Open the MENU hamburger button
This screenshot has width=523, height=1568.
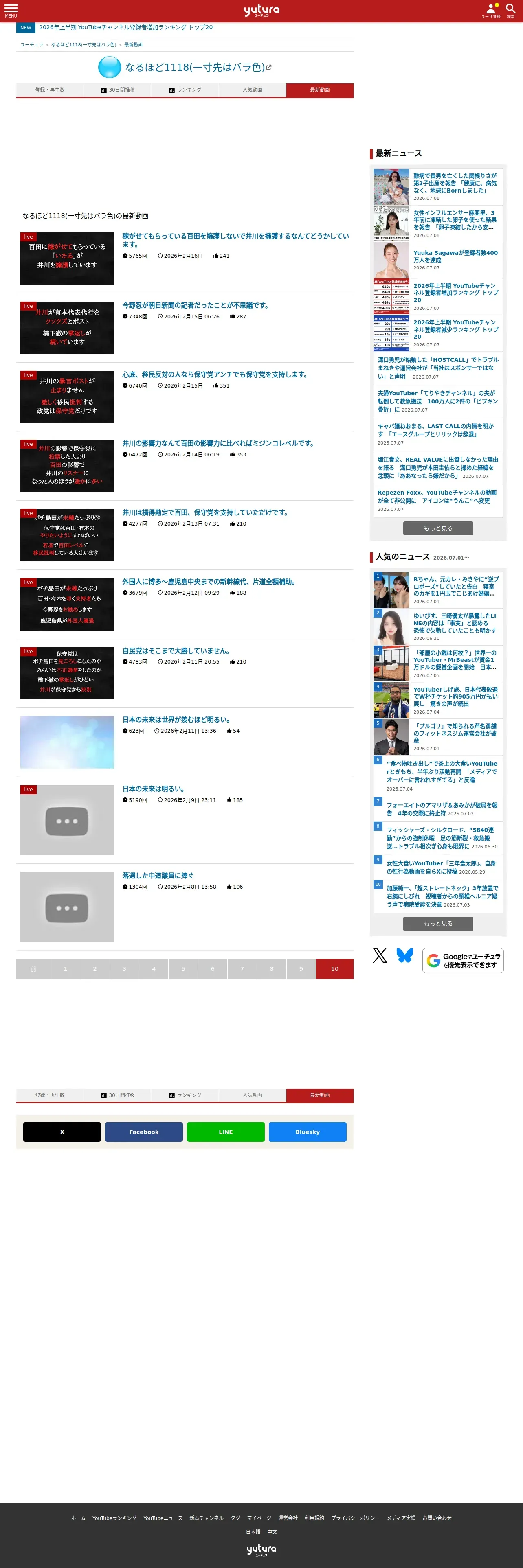(x=11, y=10)
